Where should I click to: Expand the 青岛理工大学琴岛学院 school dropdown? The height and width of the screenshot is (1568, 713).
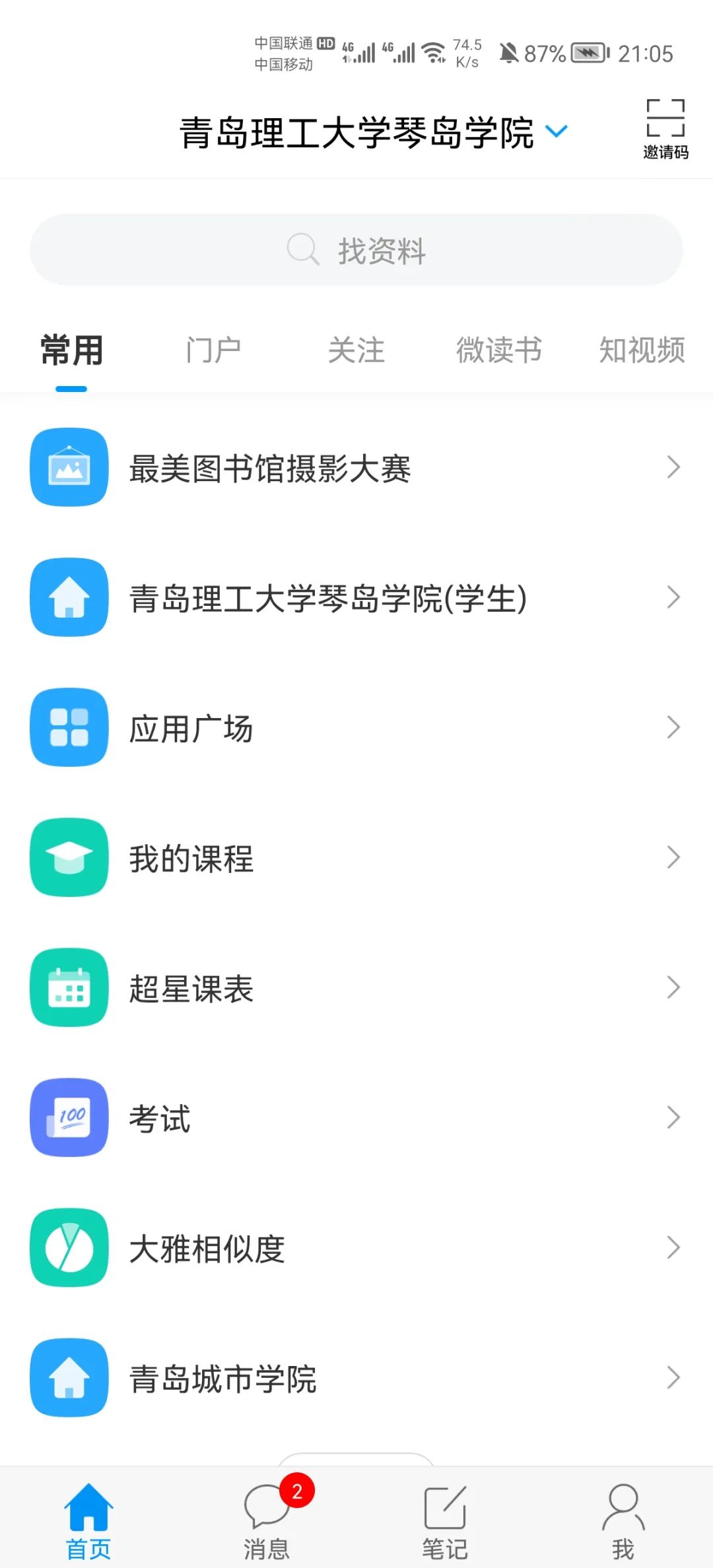374,132
